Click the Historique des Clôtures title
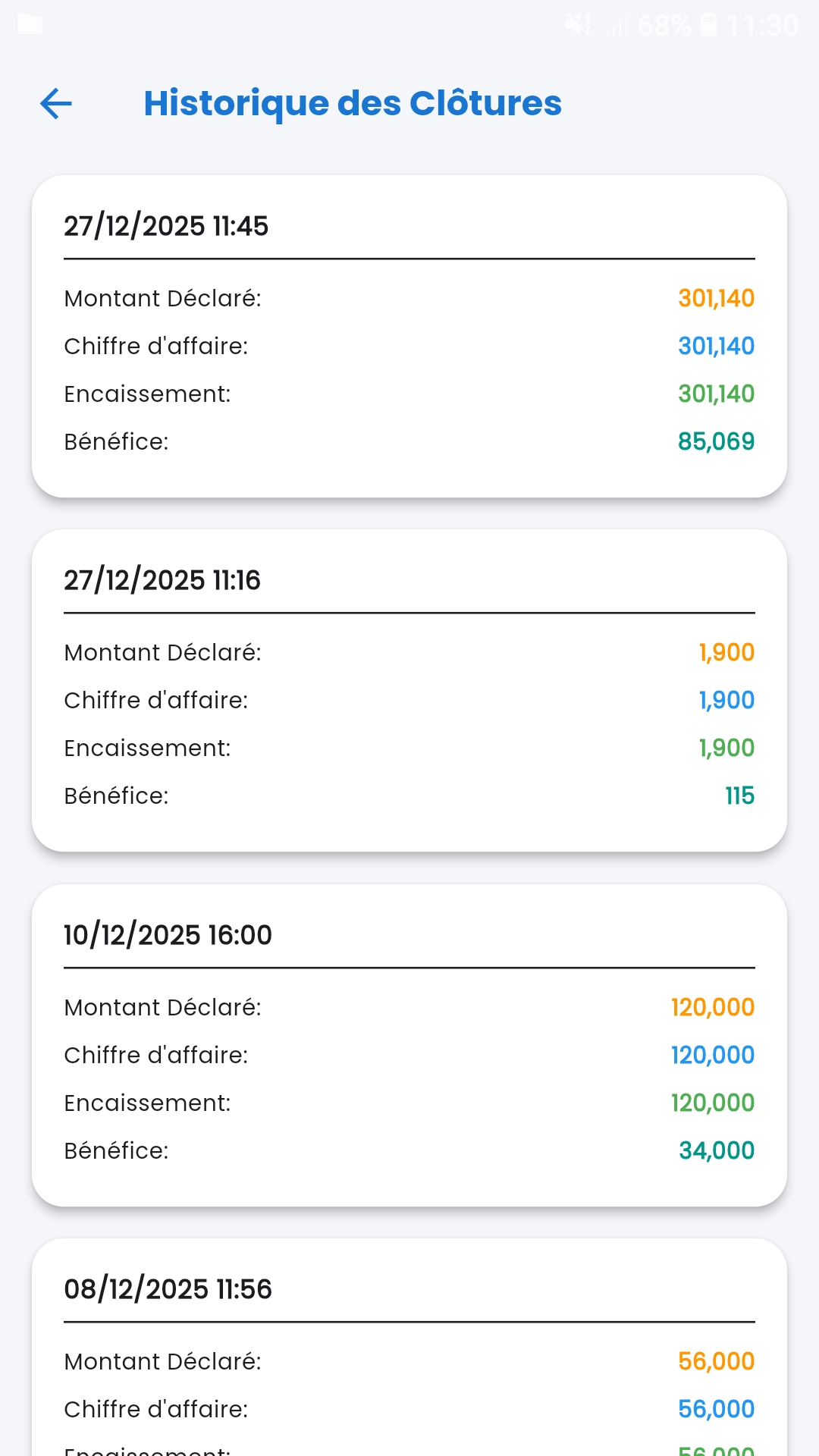Viewport: 819px width, 1456px height. click(x=352, y=104)
